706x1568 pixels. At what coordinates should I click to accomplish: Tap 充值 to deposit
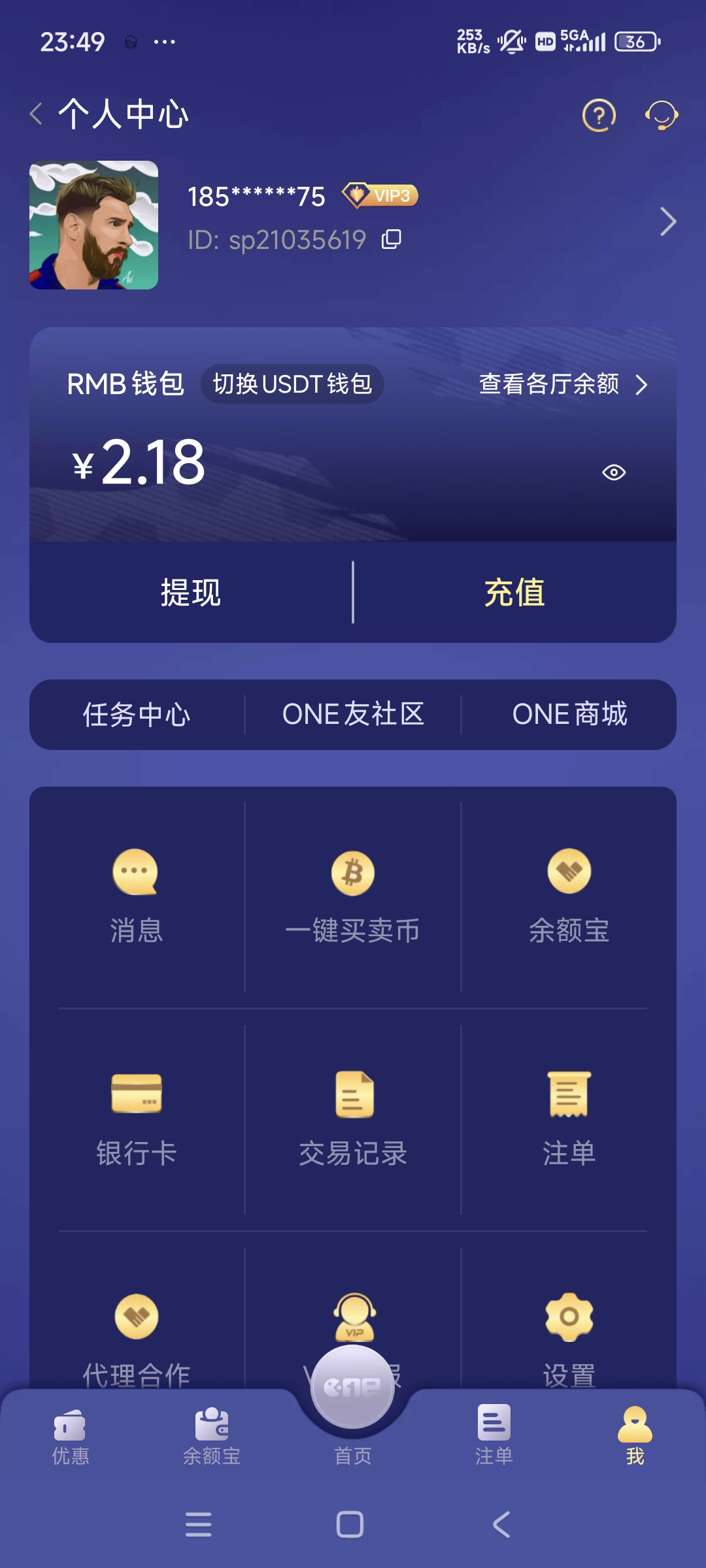click(x=515, y=593)
